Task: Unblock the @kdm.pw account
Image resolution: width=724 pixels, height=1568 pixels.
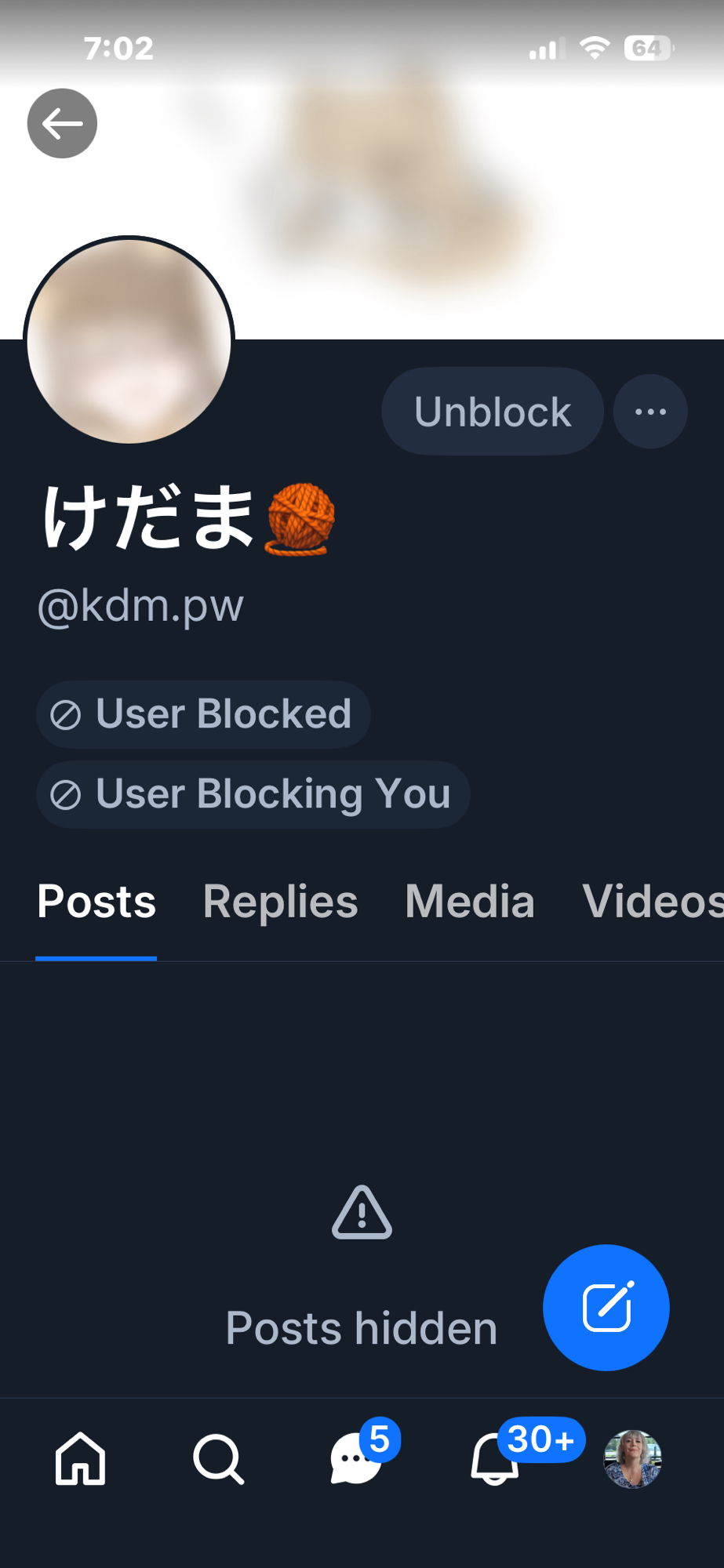Action: pyautogui.click(x=492, y=412)
